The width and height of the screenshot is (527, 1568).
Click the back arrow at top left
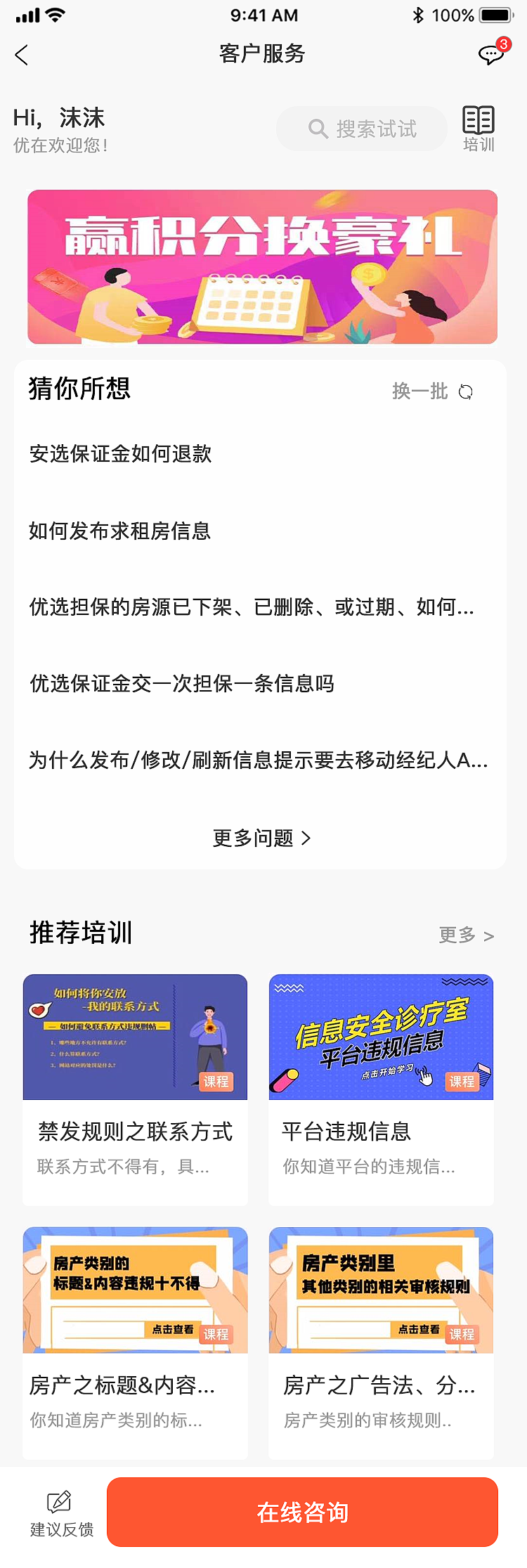(x=22, y=54)
